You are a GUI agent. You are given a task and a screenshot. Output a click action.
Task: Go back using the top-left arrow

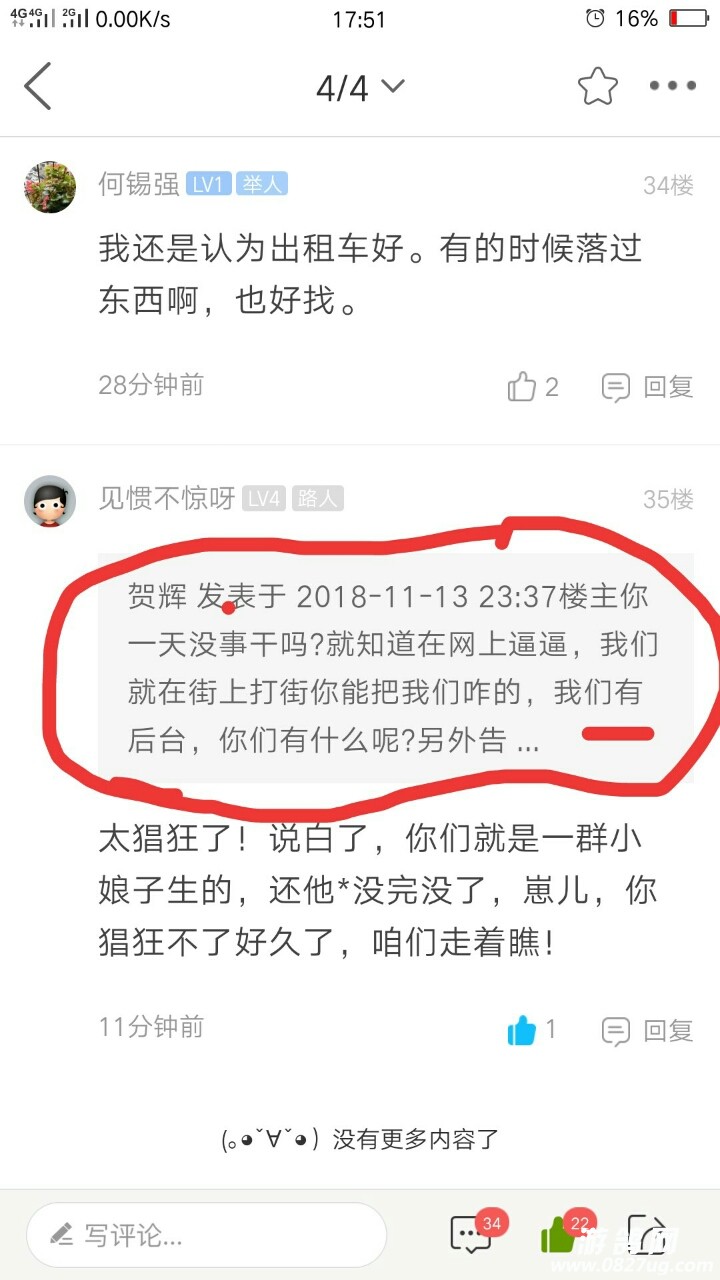coord(38,86)
